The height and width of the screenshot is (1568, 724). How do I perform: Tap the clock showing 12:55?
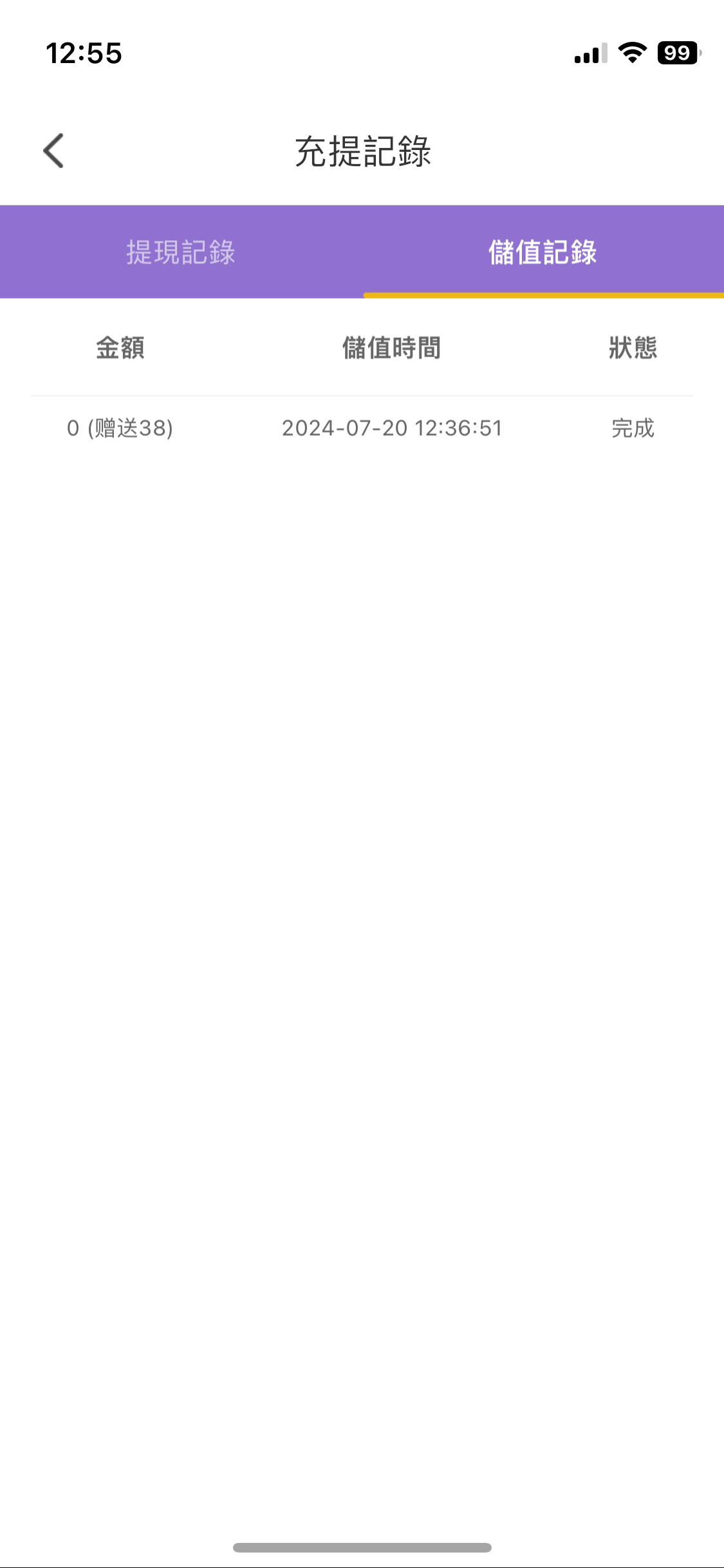tap(84, 55)
